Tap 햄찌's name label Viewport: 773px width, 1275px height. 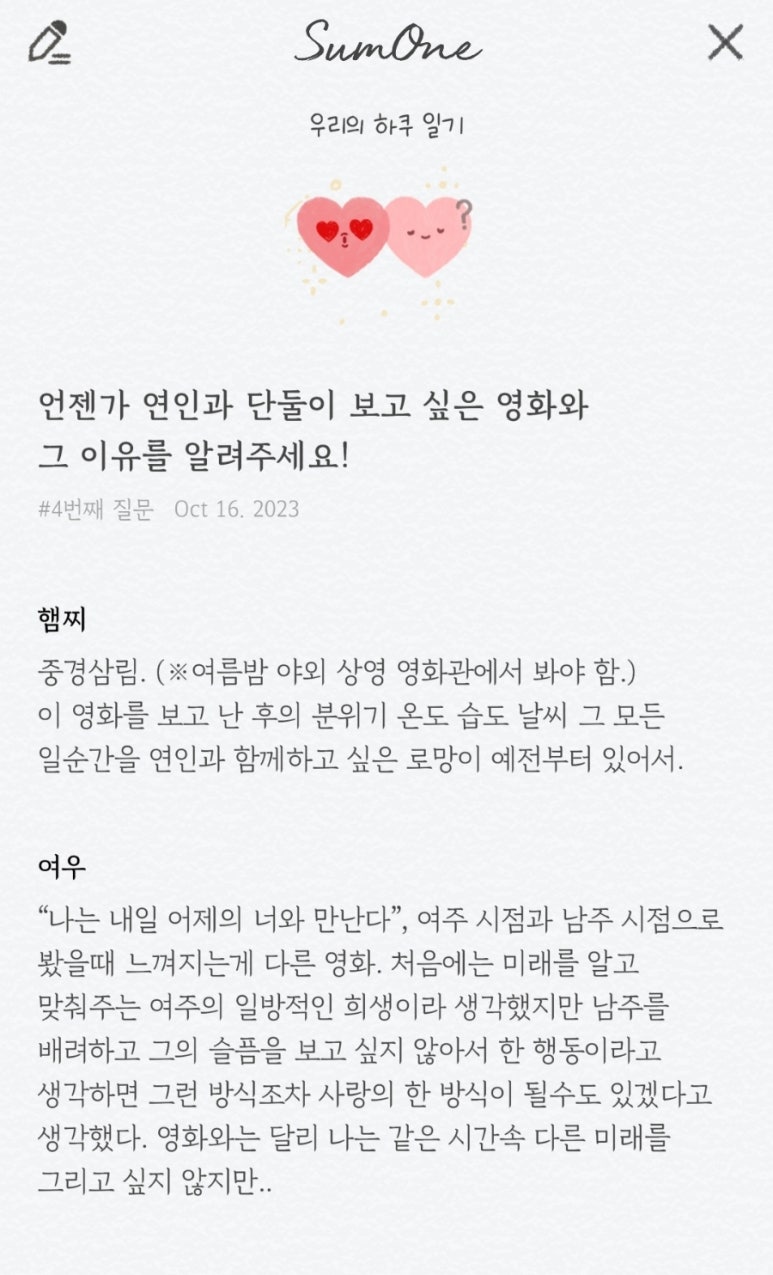click(55, 620)
